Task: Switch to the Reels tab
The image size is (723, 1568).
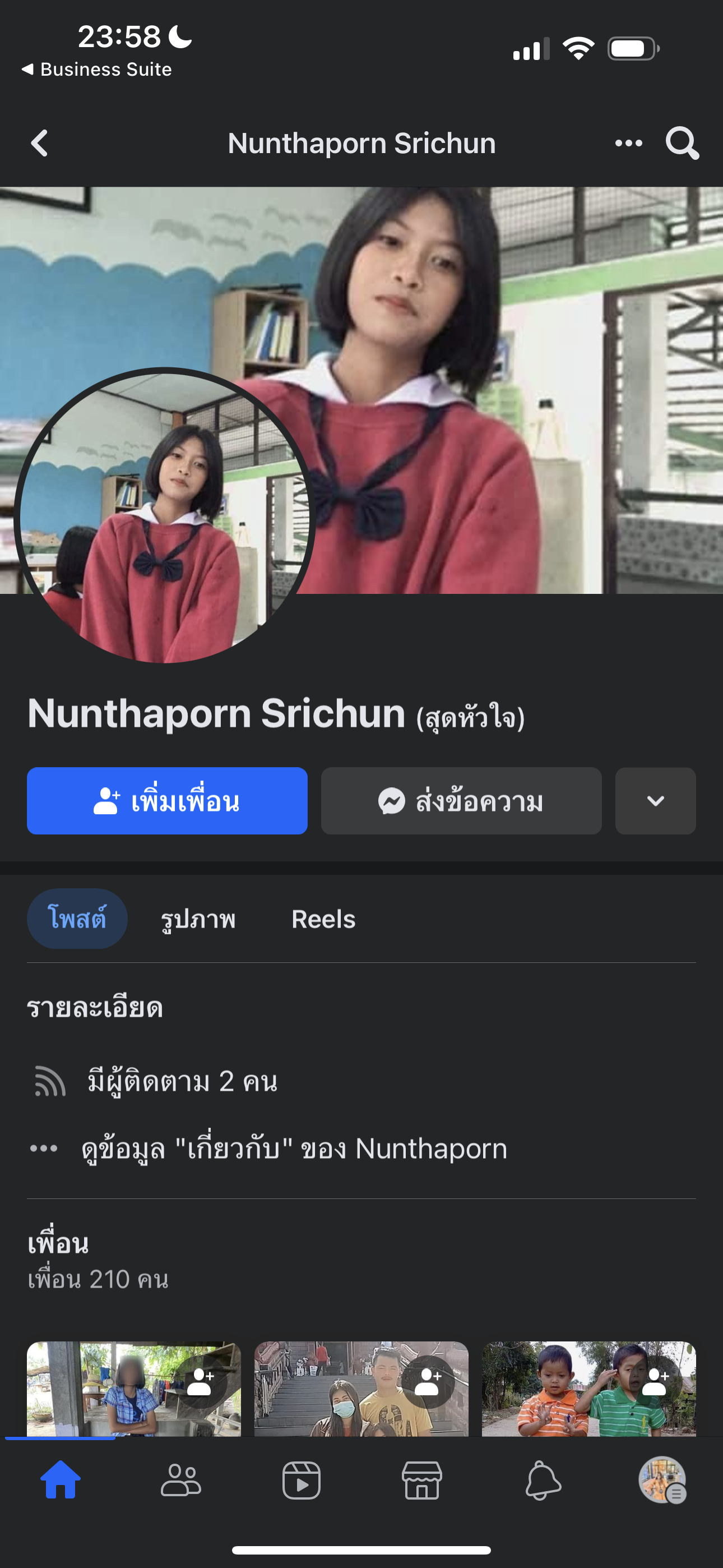Action: (x=323, y=919)
